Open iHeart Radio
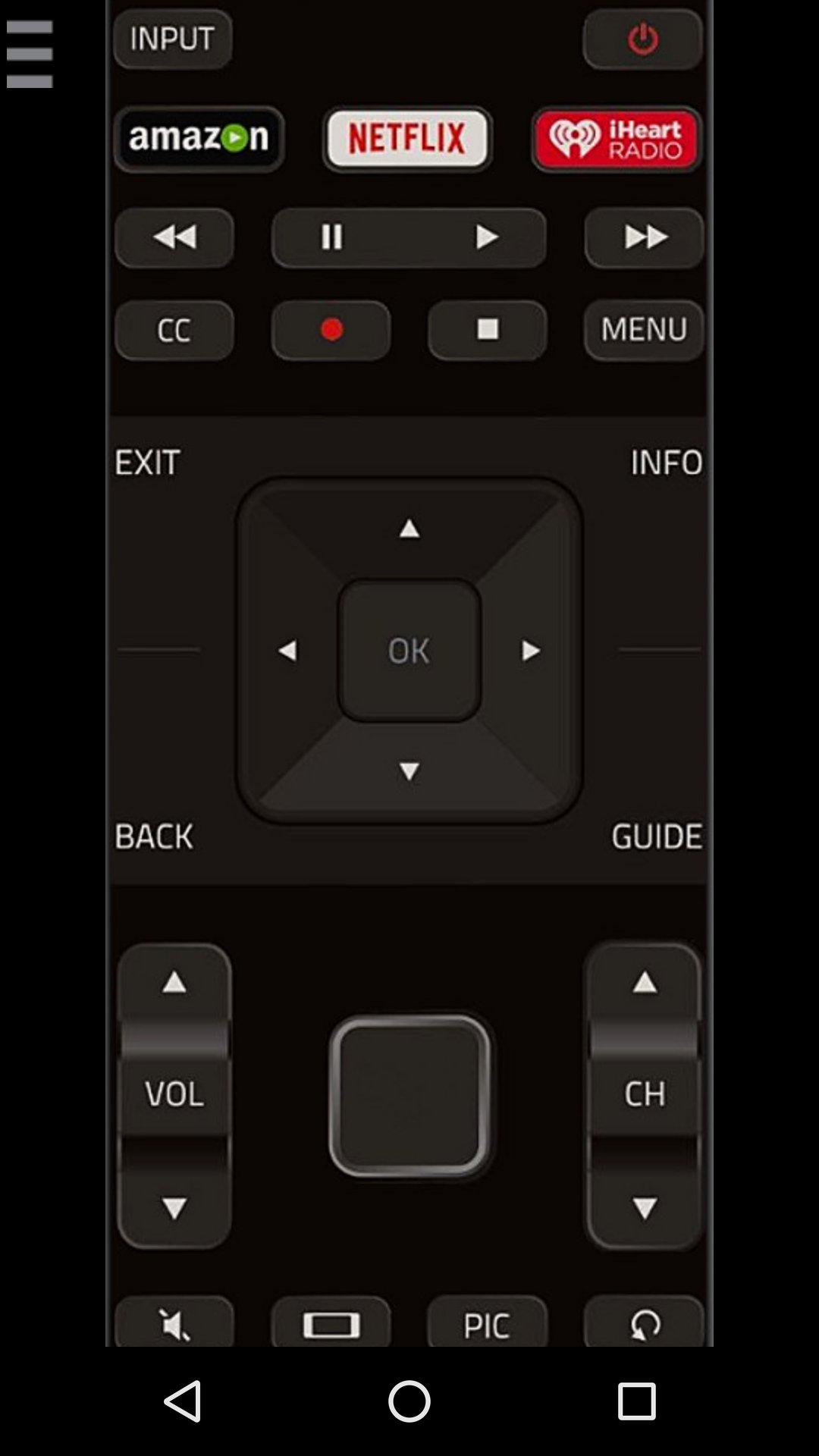This screenshot has height=1456, width=819. [617, 139]
